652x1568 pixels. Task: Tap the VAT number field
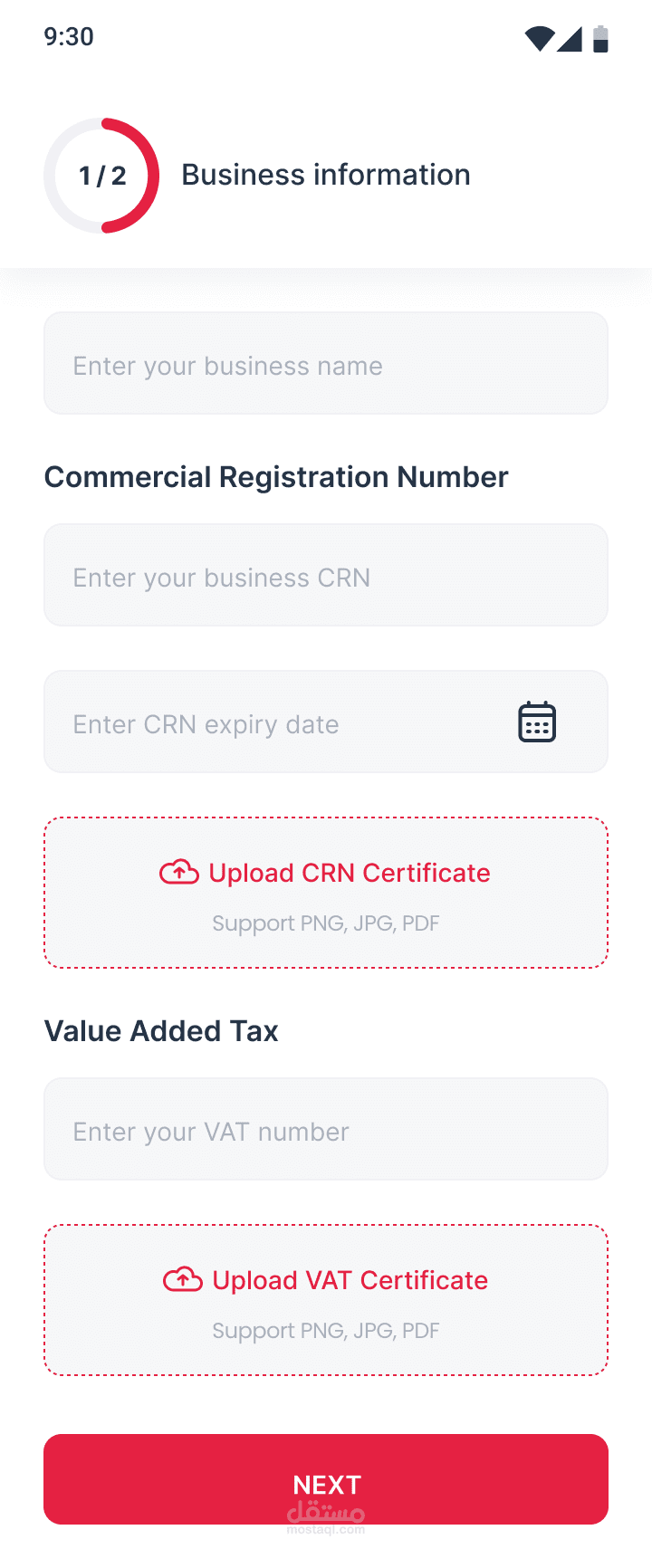(326, 1130)
